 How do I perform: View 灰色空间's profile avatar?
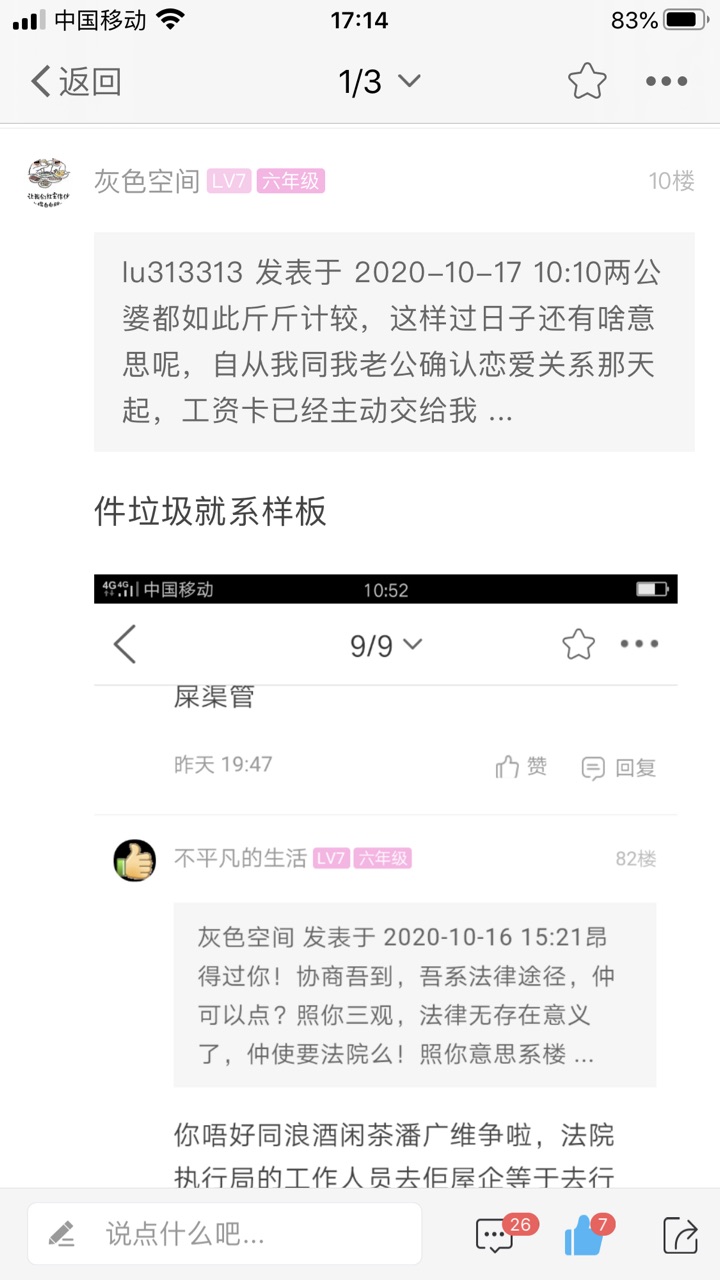pyautogui.click(x=48, y=180)
